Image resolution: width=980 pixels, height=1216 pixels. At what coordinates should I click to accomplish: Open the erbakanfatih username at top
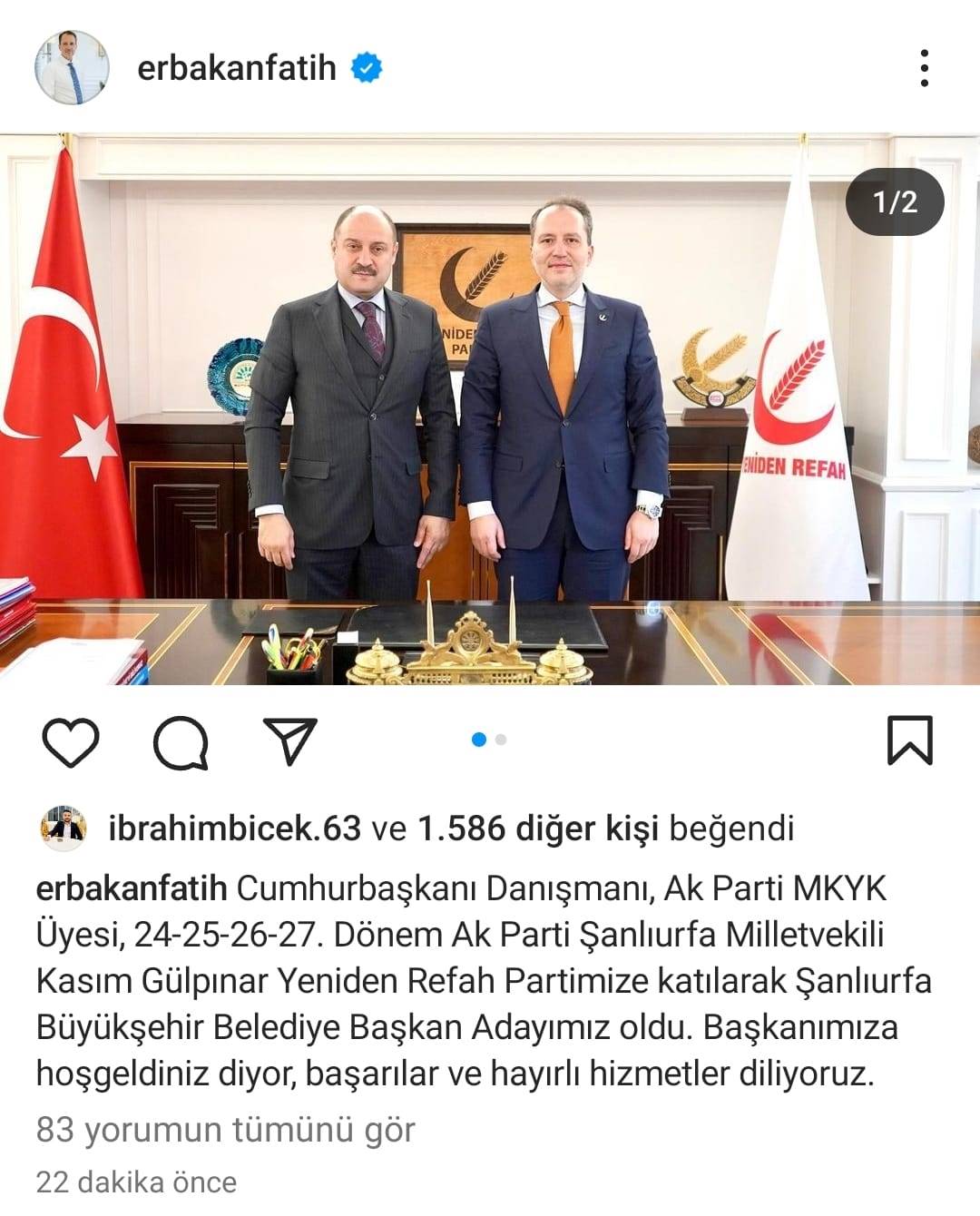[x=236, y=68]
